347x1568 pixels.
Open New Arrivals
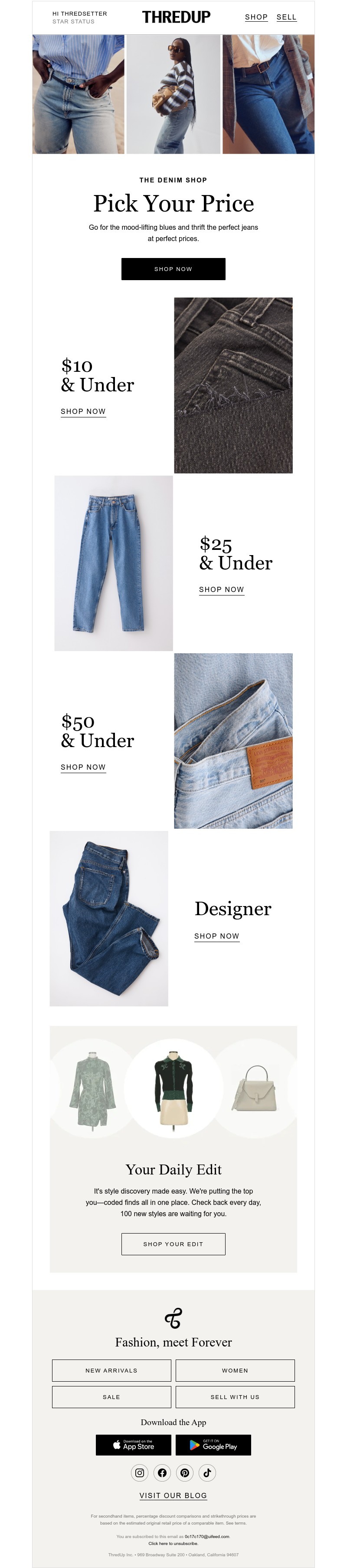(x=111, y=1371)
